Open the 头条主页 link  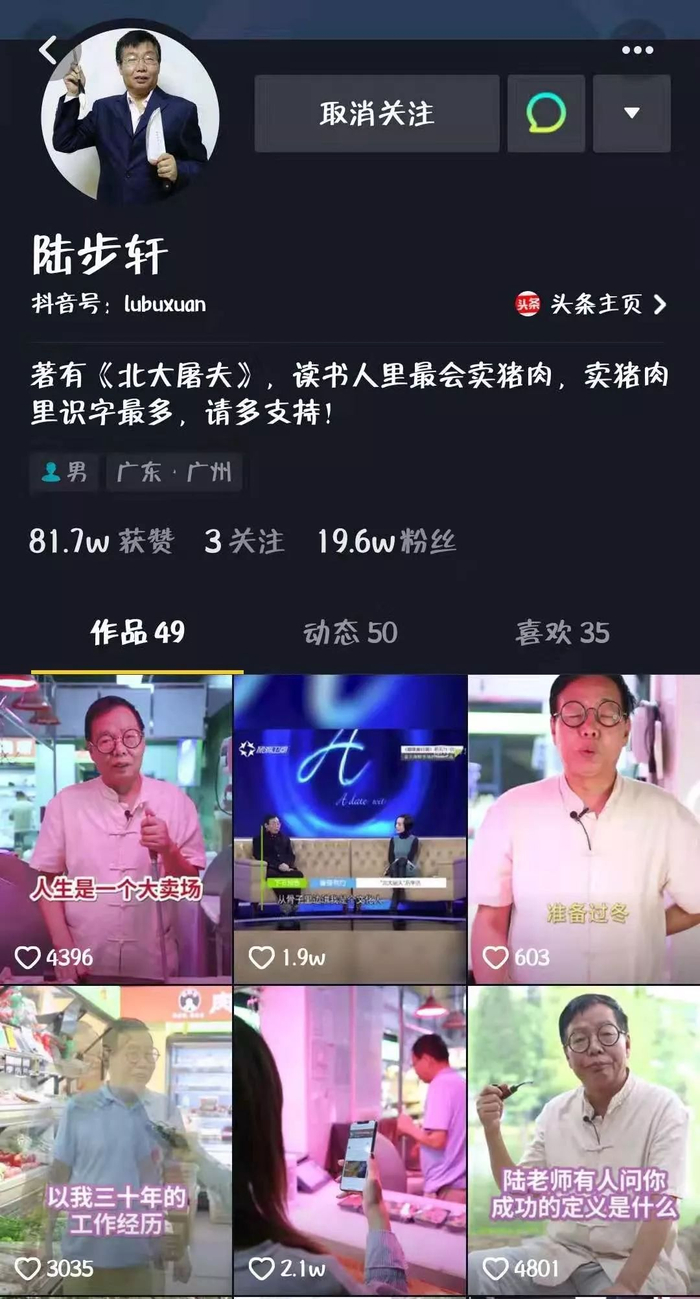(x=591, y=305)
